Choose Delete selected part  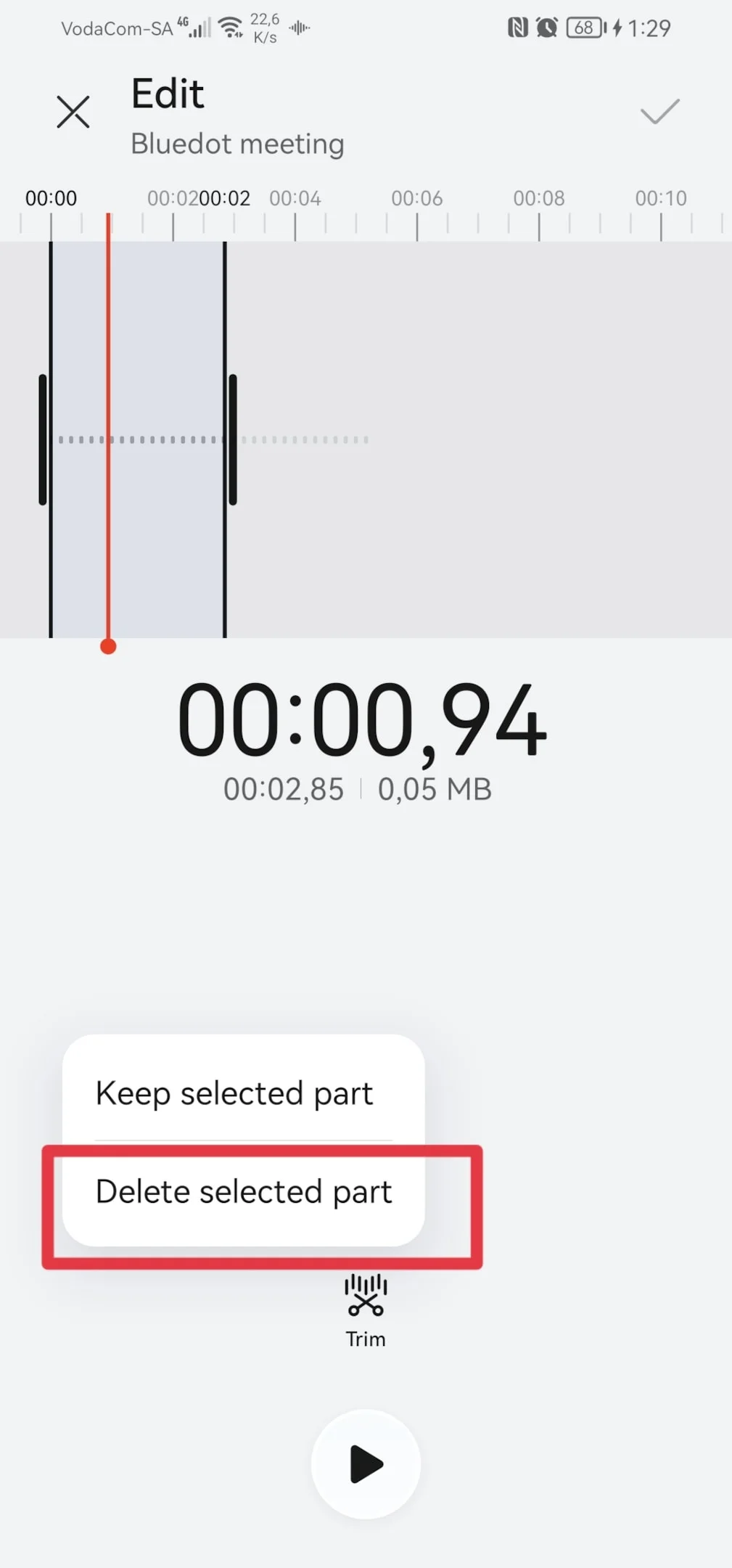coord(243,1192)
